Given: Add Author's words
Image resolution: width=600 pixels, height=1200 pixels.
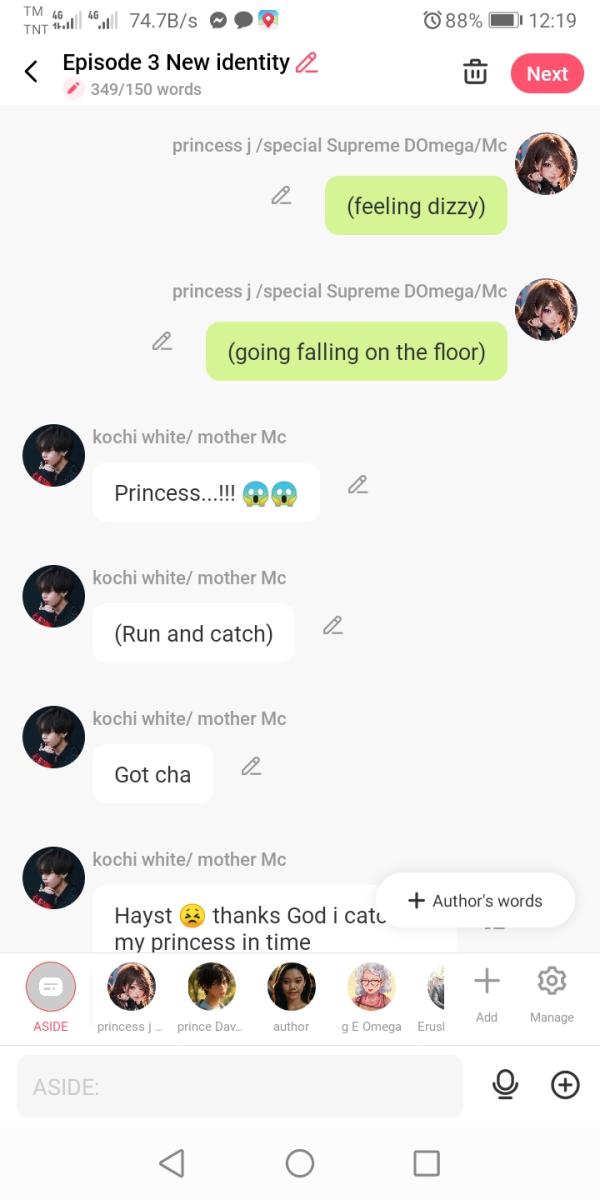Looking at the screenshot, I should [x=475, y=900].
